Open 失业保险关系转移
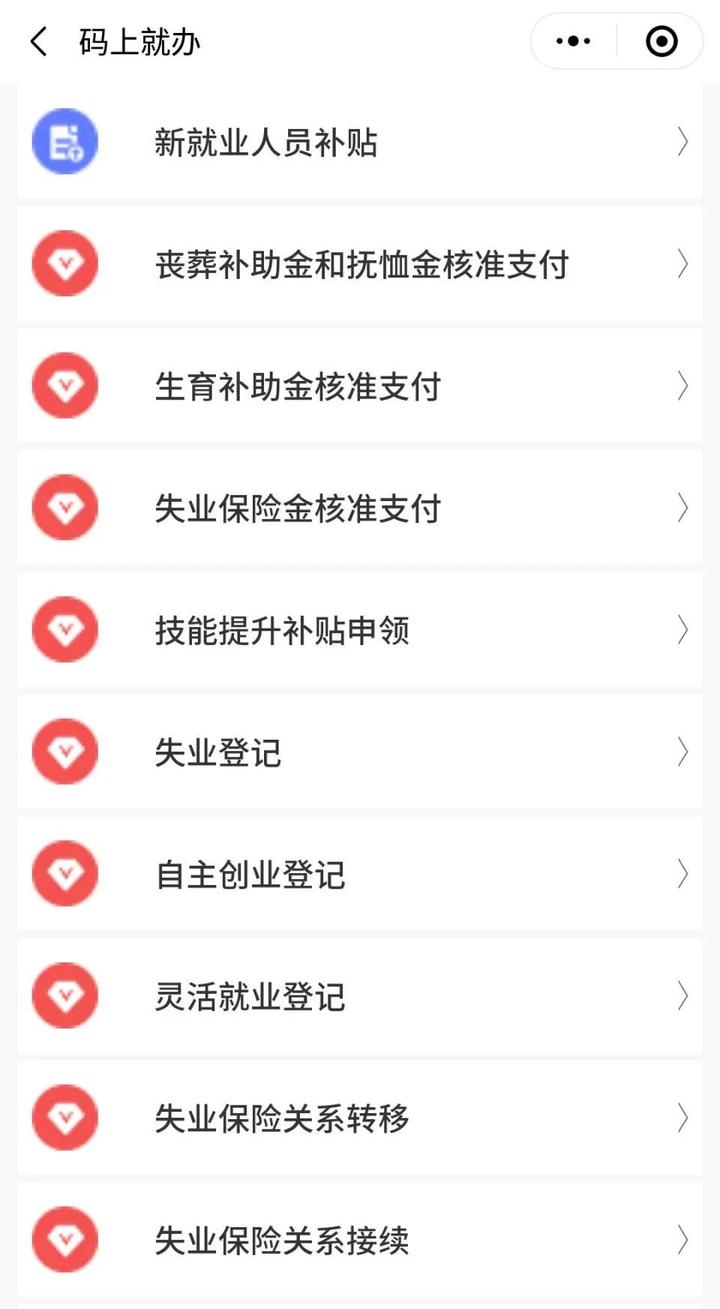This screenshot has width=720, height=1309. point(360,1118)
